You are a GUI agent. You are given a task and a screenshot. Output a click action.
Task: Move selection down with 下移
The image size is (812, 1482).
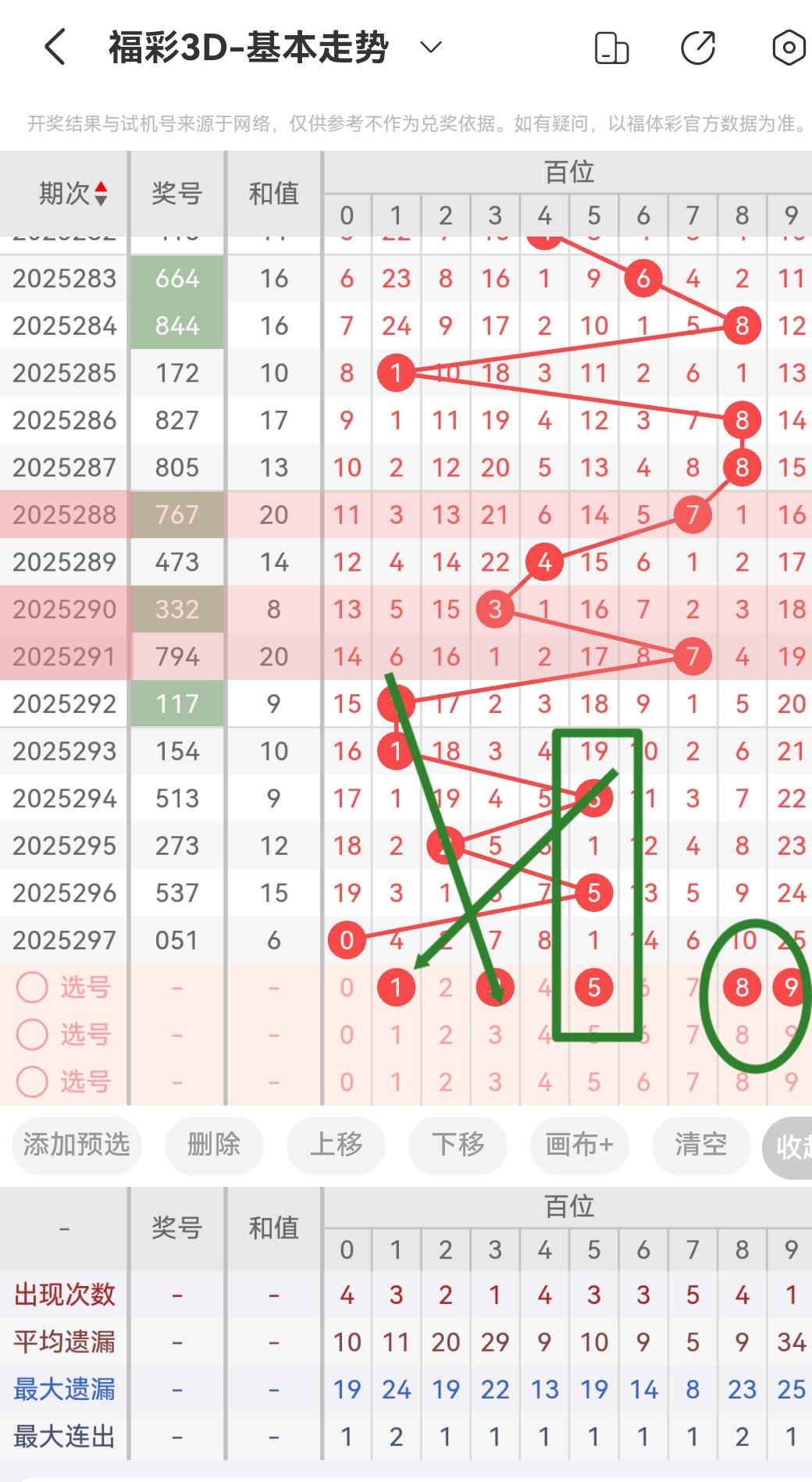(x=458, y=1145)
